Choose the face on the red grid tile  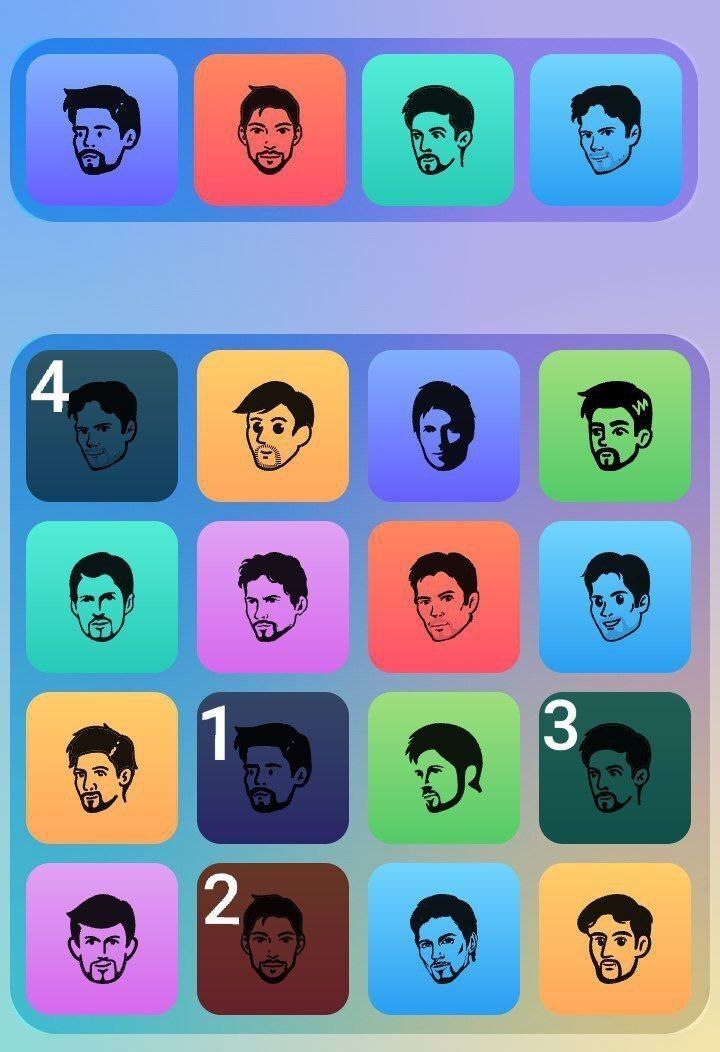pyautogui.click(x=443, y=597)
